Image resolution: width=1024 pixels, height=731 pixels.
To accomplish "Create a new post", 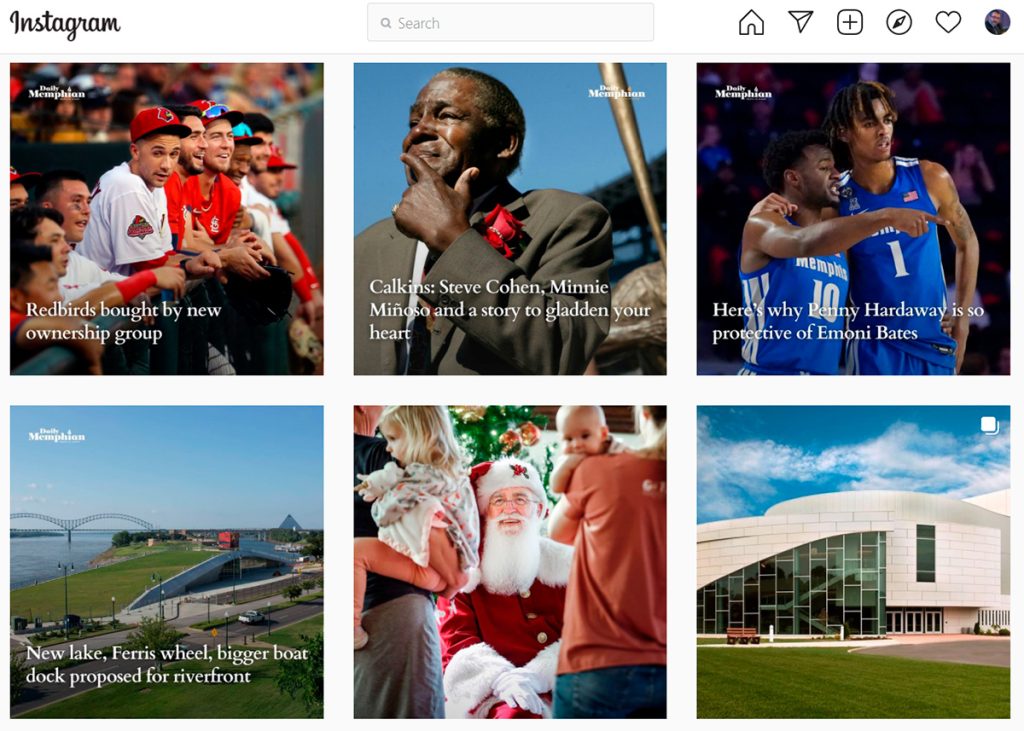I will point(850,22).
